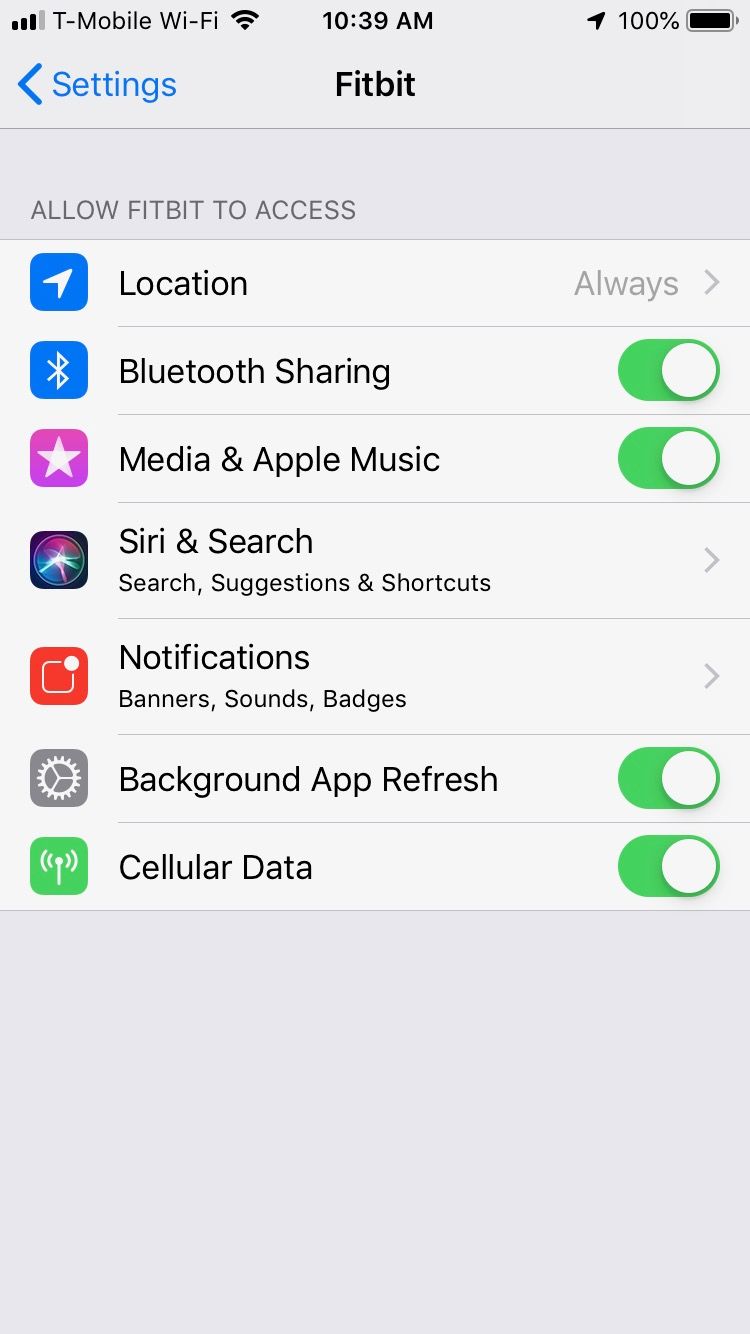Toggle Background App Refresh off
This screenshot has height=1334, width=750.
click(x=668, y=779)
